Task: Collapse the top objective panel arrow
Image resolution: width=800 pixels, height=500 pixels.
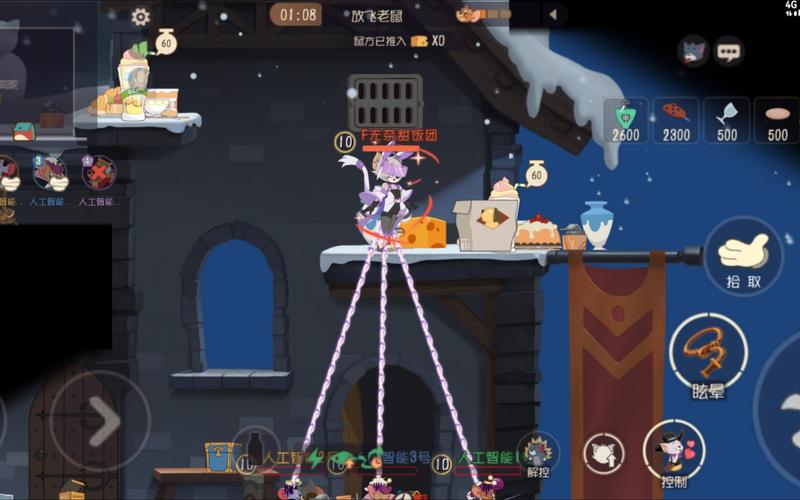Action: pyautogui.click(x=555, y=15)
